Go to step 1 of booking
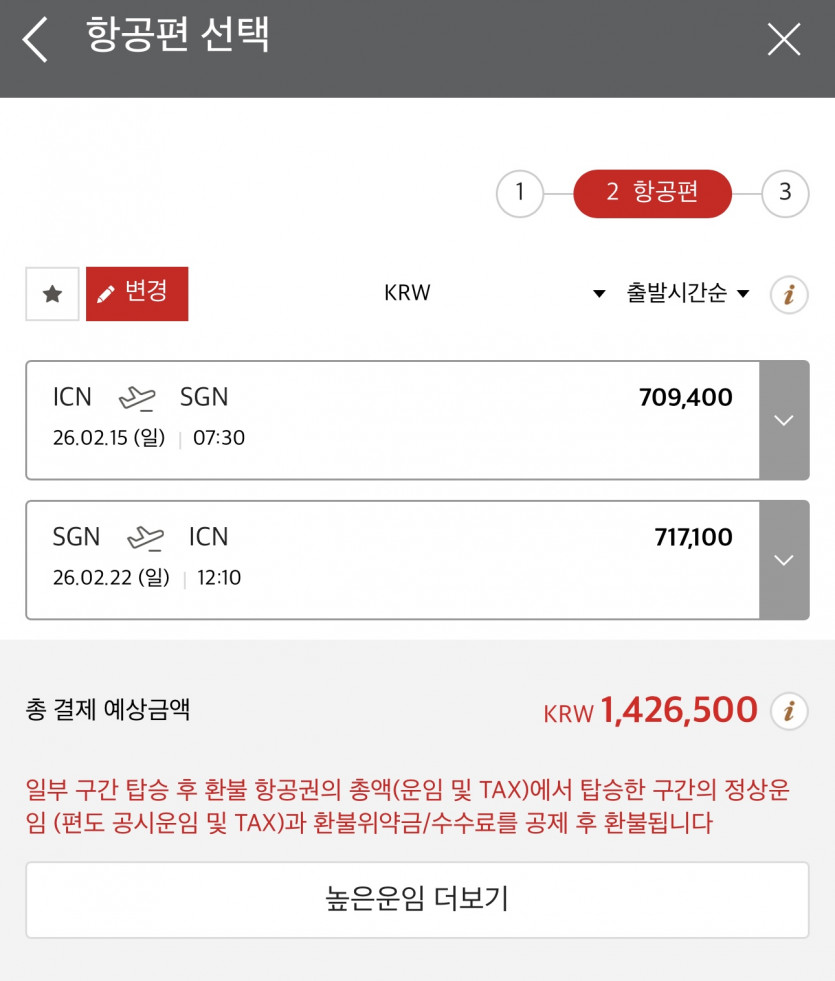Viewport: 835px width, 981px height. (519, 193)
